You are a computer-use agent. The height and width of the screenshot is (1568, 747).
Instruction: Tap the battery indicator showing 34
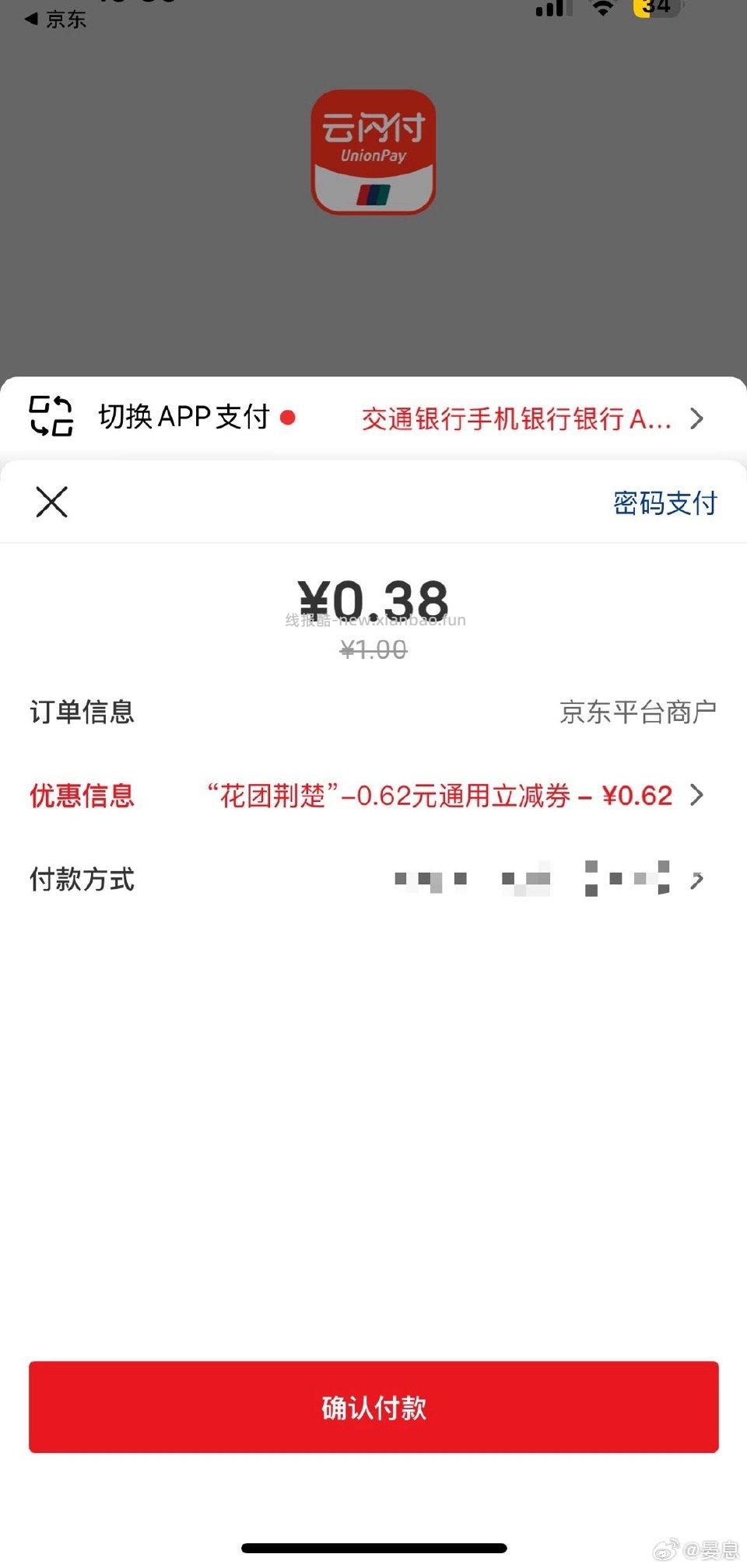pos(654,8)
